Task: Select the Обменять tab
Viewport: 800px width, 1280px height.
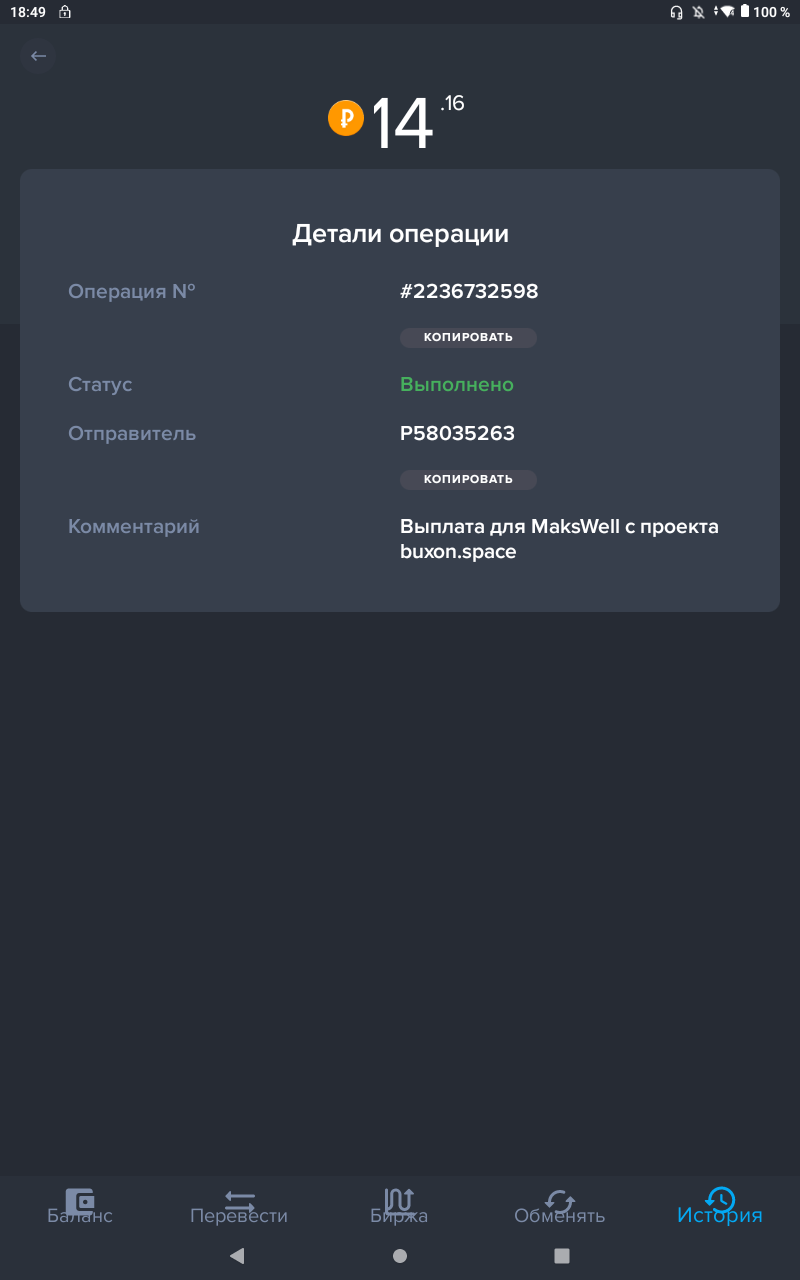Action: 559,1207
